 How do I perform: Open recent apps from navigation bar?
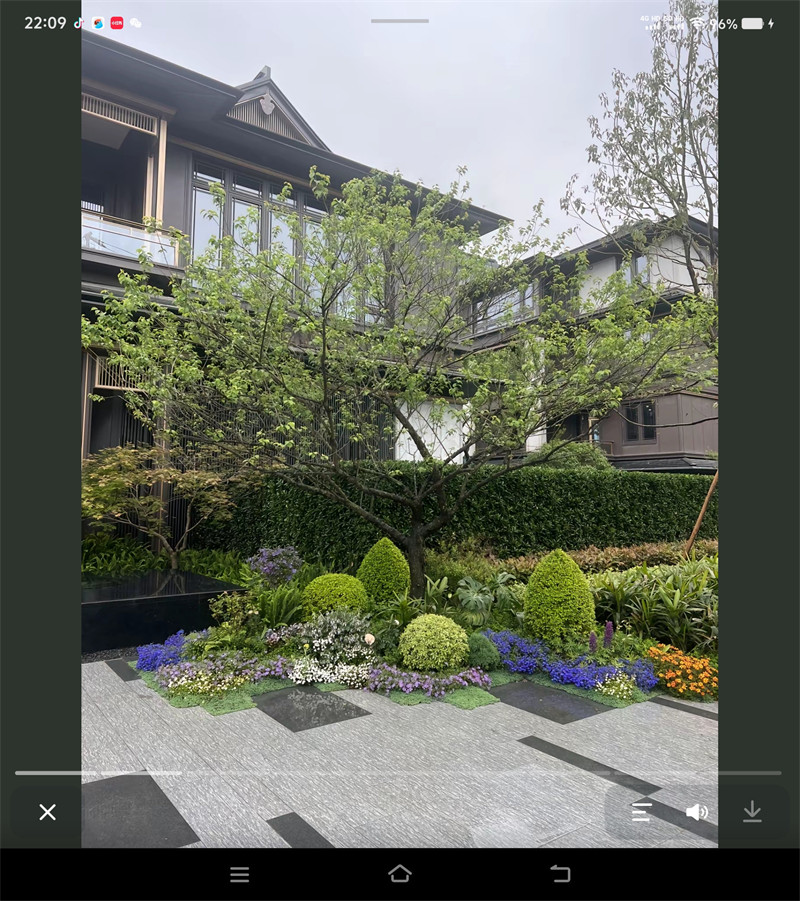point(240,874)
